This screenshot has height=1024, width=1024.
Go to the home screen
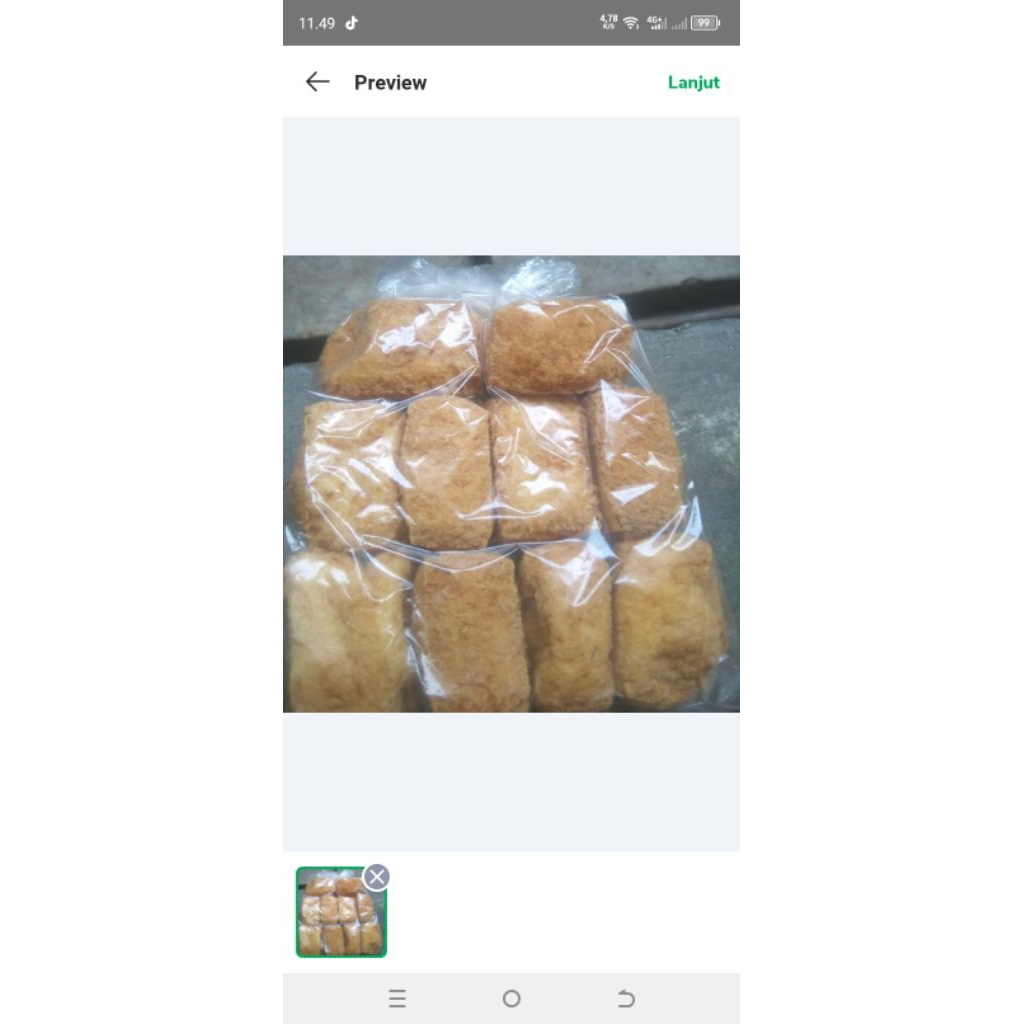point(511,998)
